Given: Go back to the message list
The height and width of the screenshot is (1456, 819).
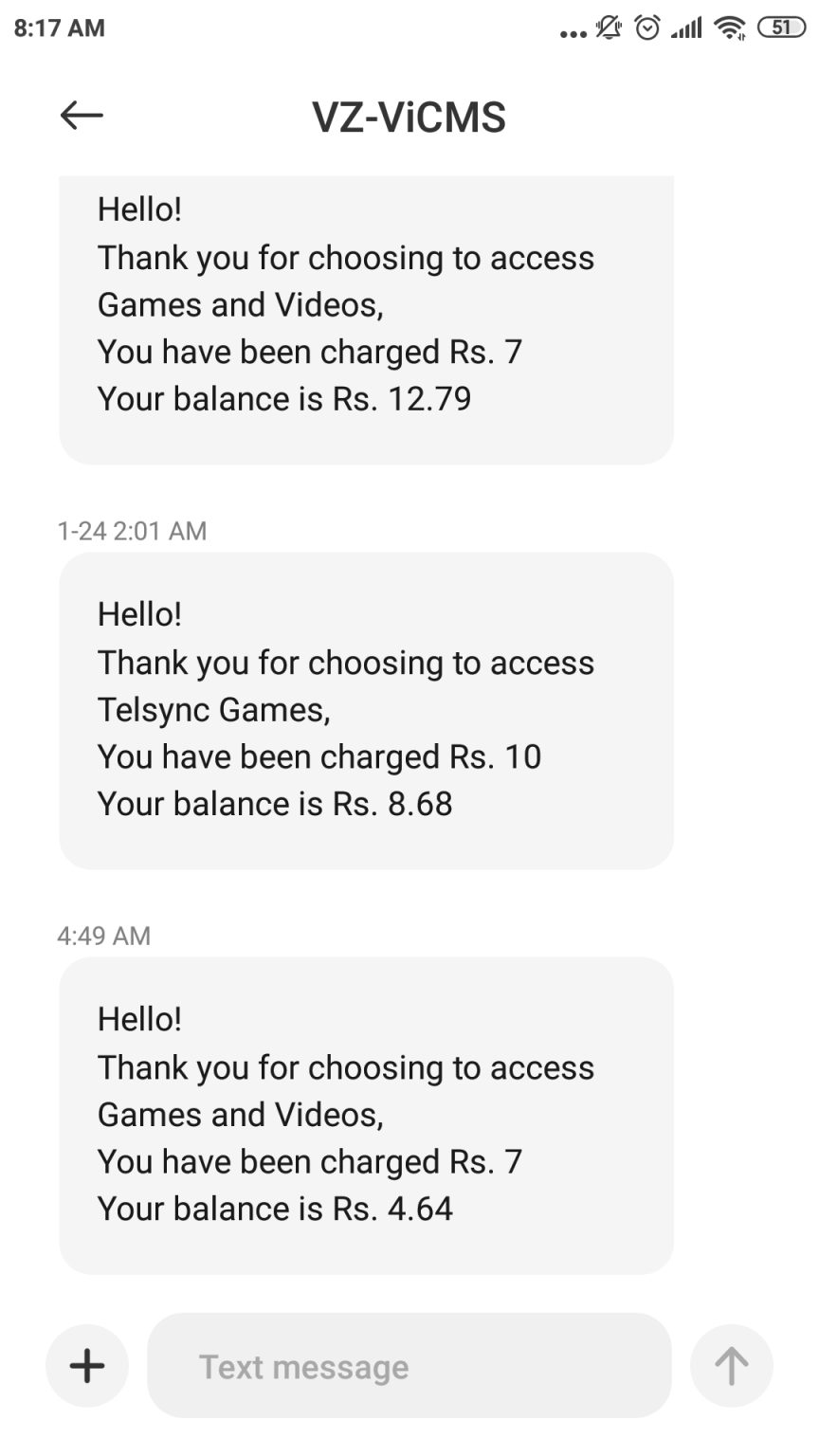Looking at the screenshot, I should (82, 116).
